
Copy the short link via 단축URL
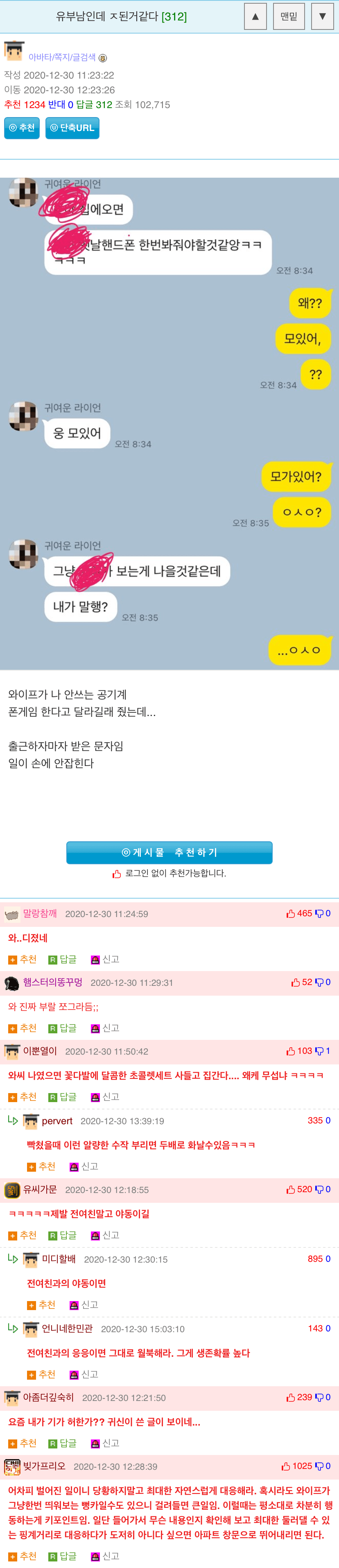click(72, 128)
